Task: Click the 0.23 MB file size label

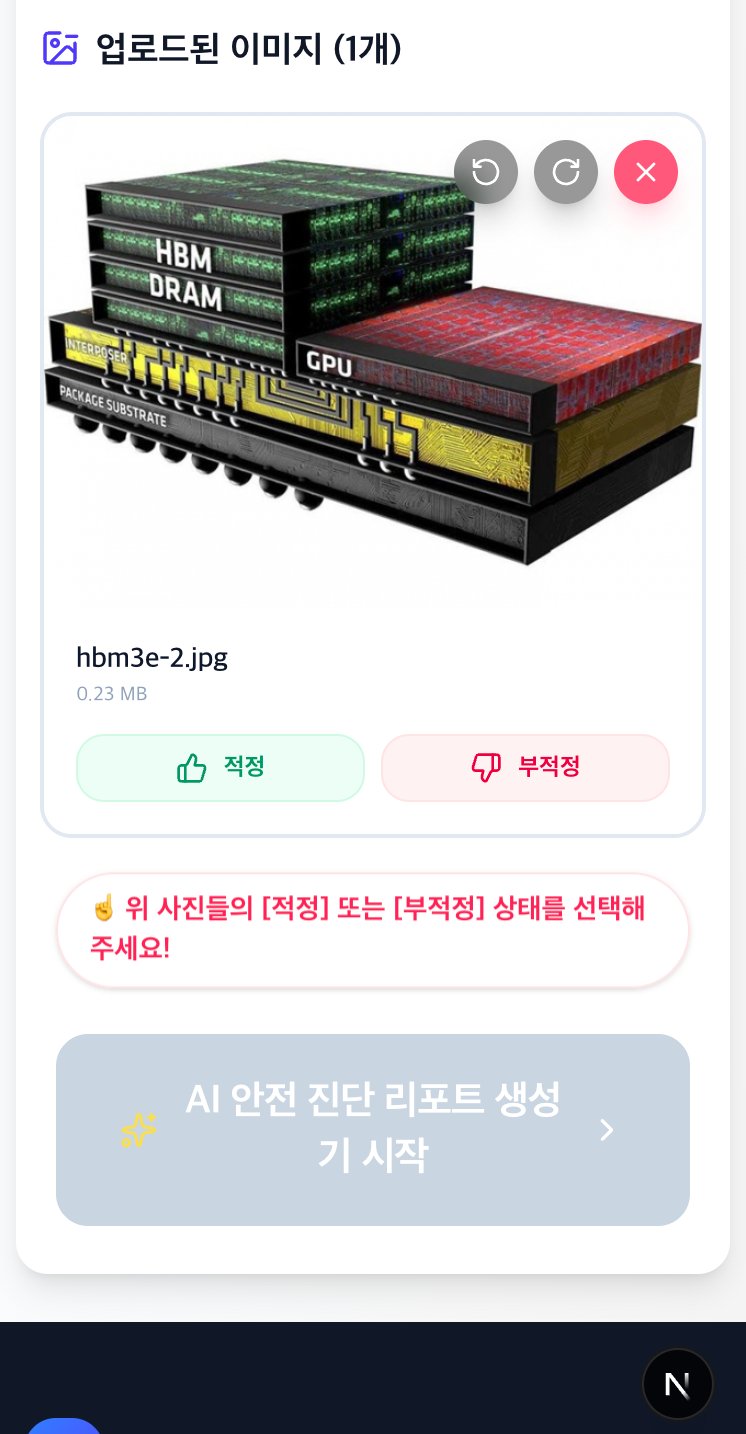Action: [111, 693]
